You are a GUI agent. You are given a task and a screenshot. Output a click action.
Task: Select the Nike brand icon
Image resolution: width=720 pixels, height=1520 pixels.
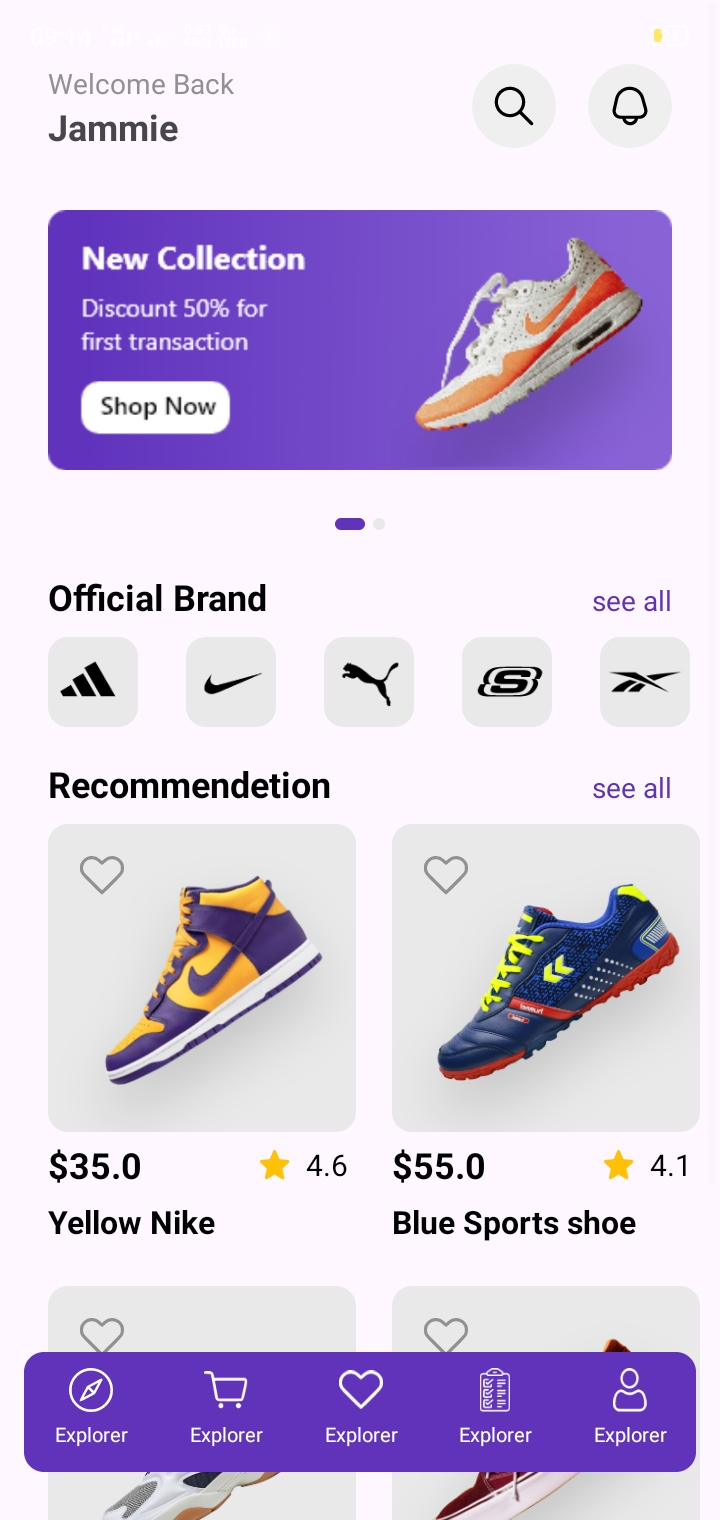[230, 682]
